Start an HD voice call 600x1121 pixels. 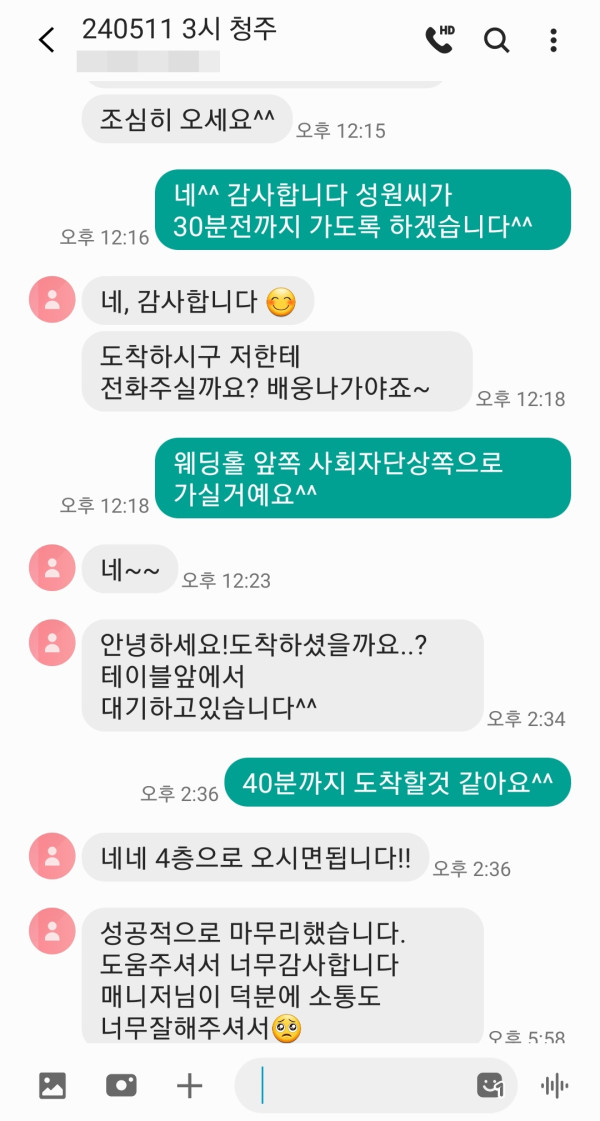point(439,39)
